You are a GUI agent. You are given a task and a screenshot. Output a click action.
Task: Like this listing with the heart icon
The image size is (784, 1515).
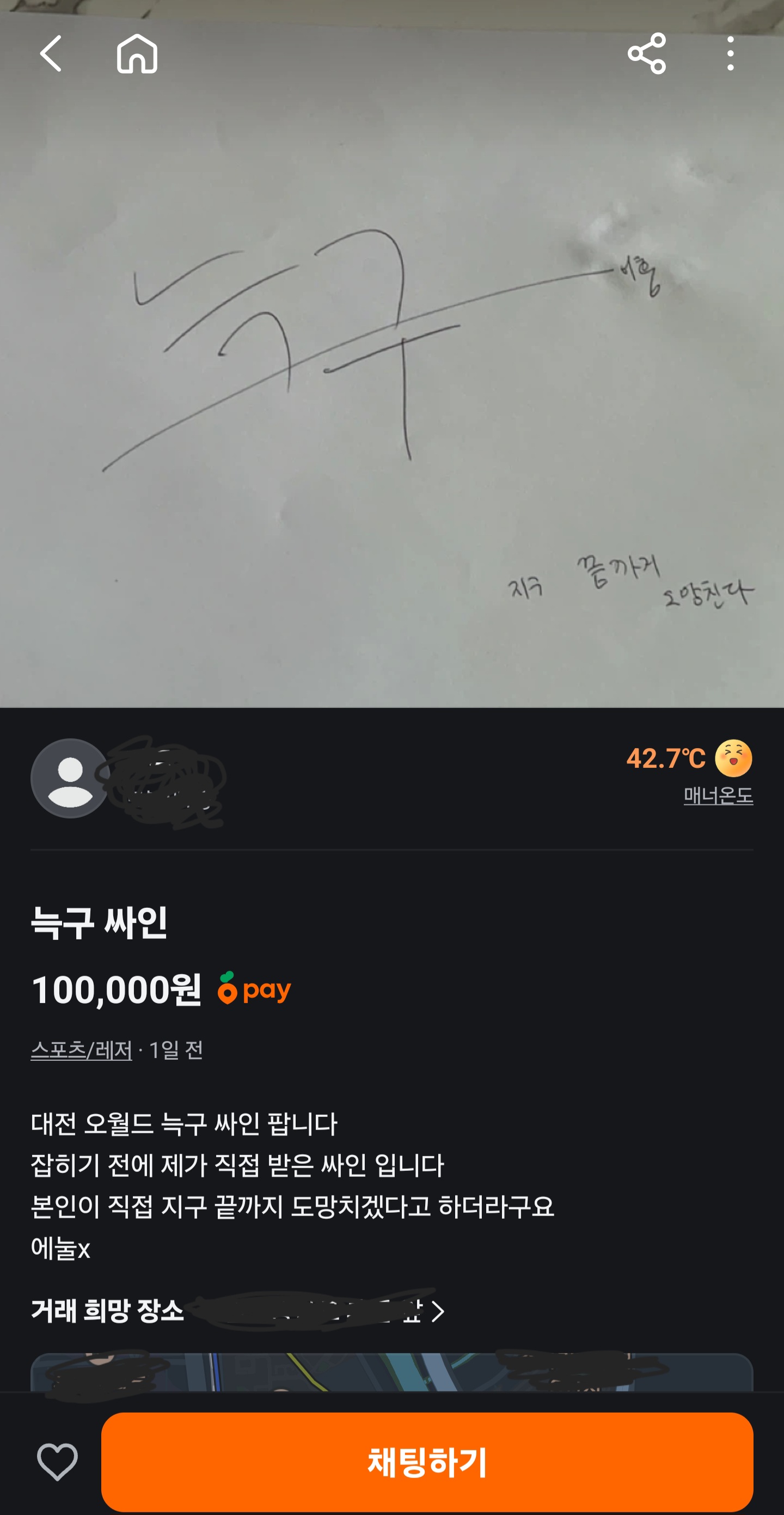tap(58, 1462)
